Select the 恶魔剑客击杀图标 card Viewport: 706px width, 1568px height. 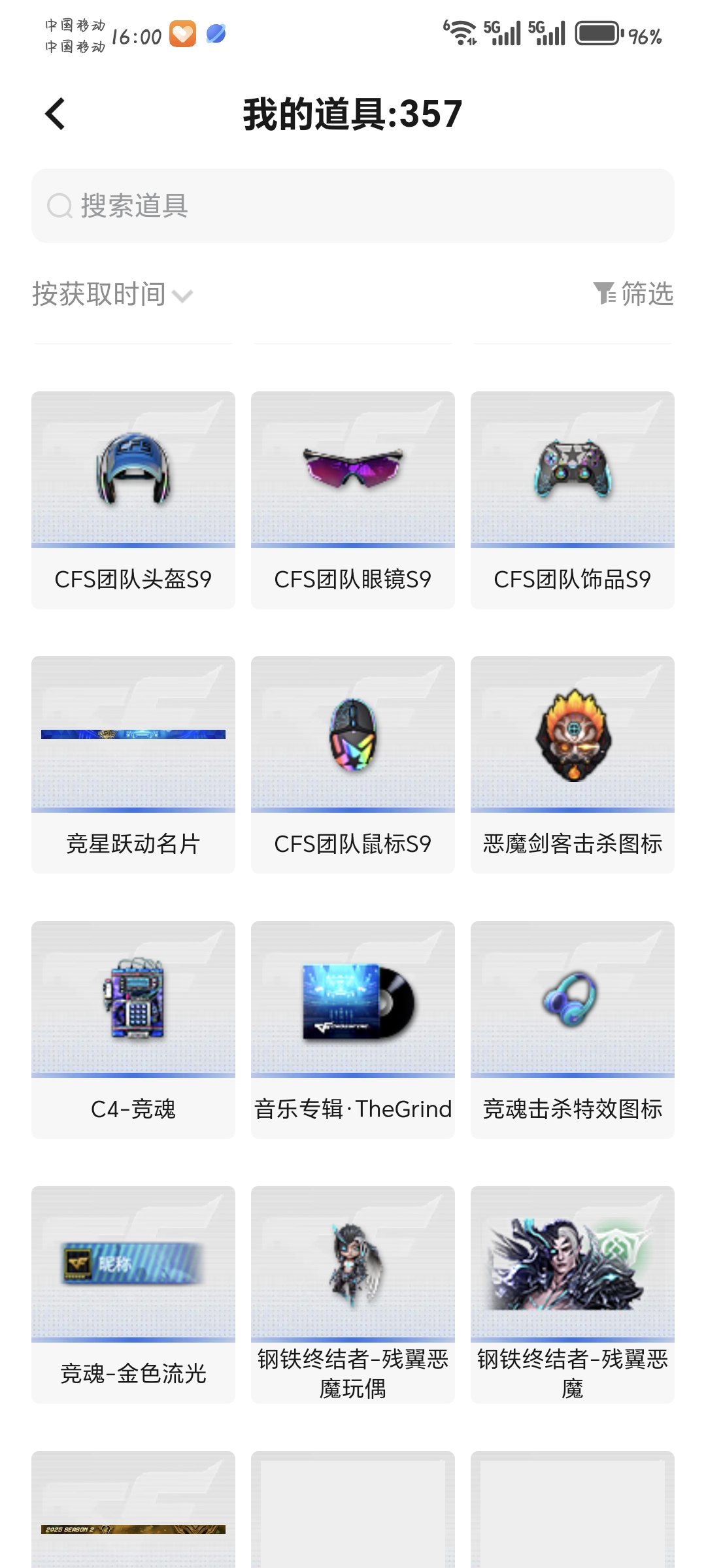tap(573, 764)
